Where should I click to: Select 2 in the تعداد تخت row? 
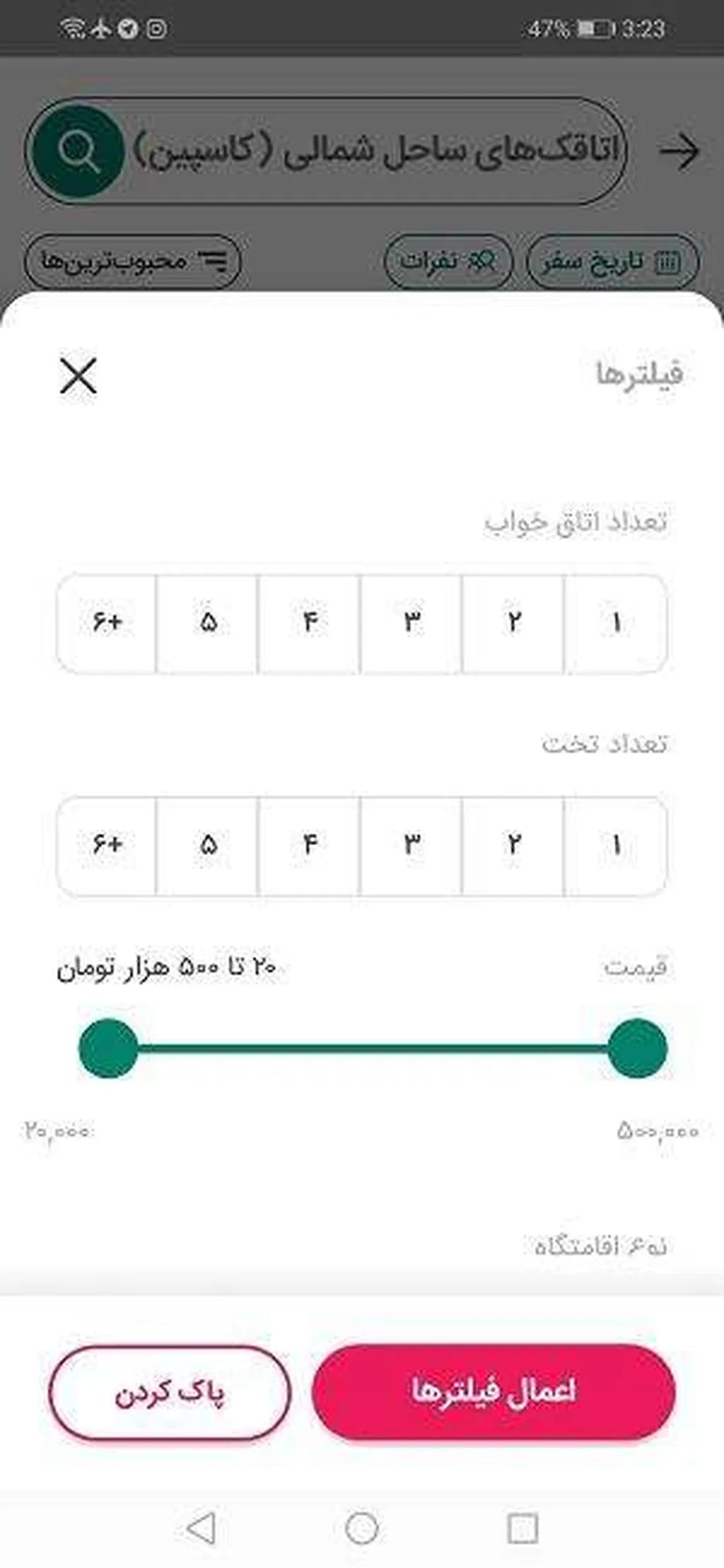[513, 845]
